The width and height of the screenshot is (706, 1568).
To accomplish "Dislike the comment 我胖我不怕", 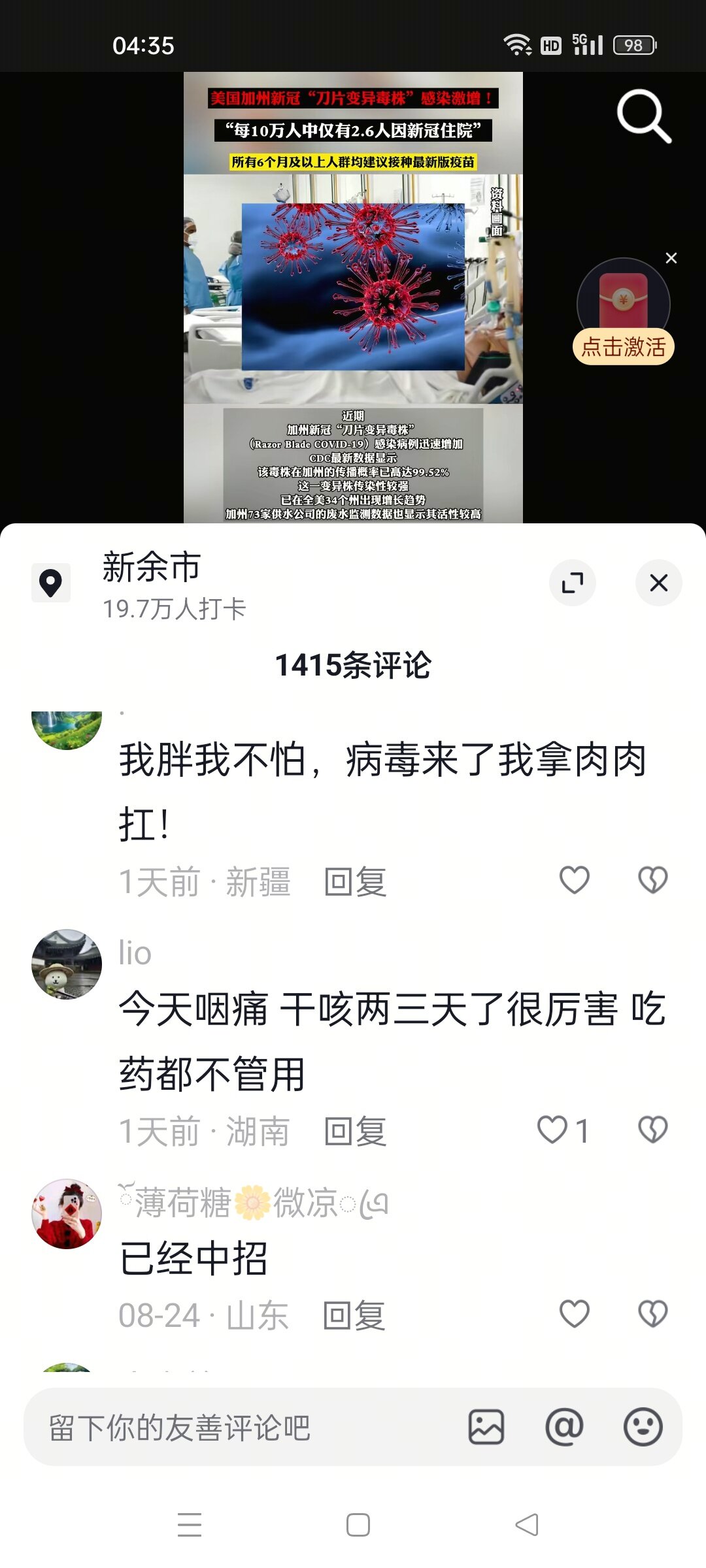I will tap(652, 880).
